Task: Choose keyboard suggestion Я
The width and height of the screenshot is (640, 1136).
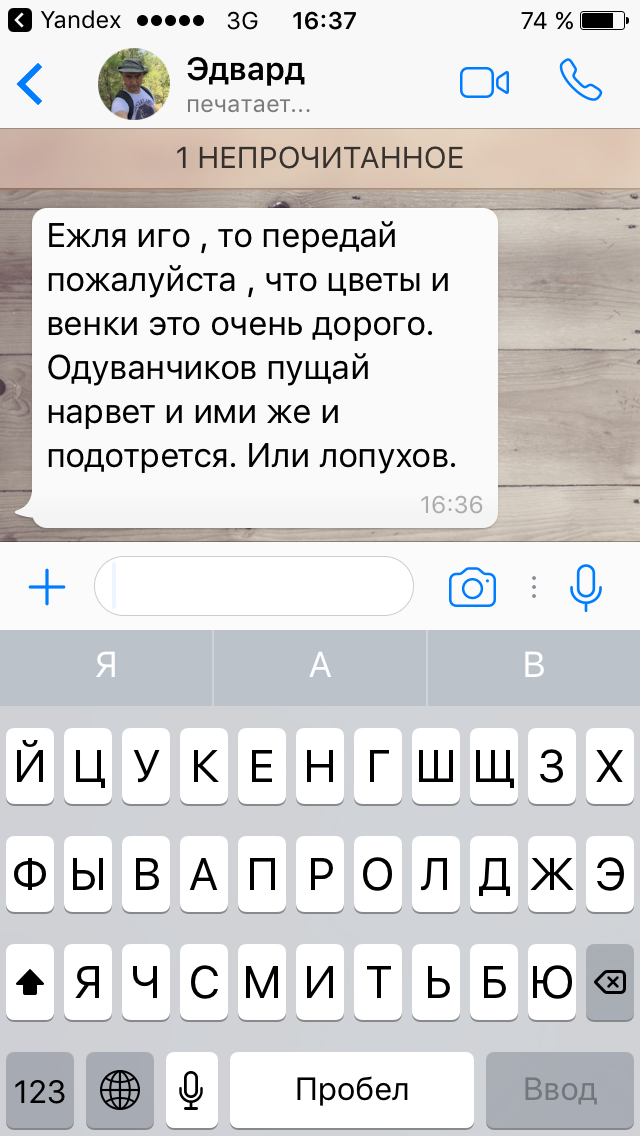Action: click(106, 665)
